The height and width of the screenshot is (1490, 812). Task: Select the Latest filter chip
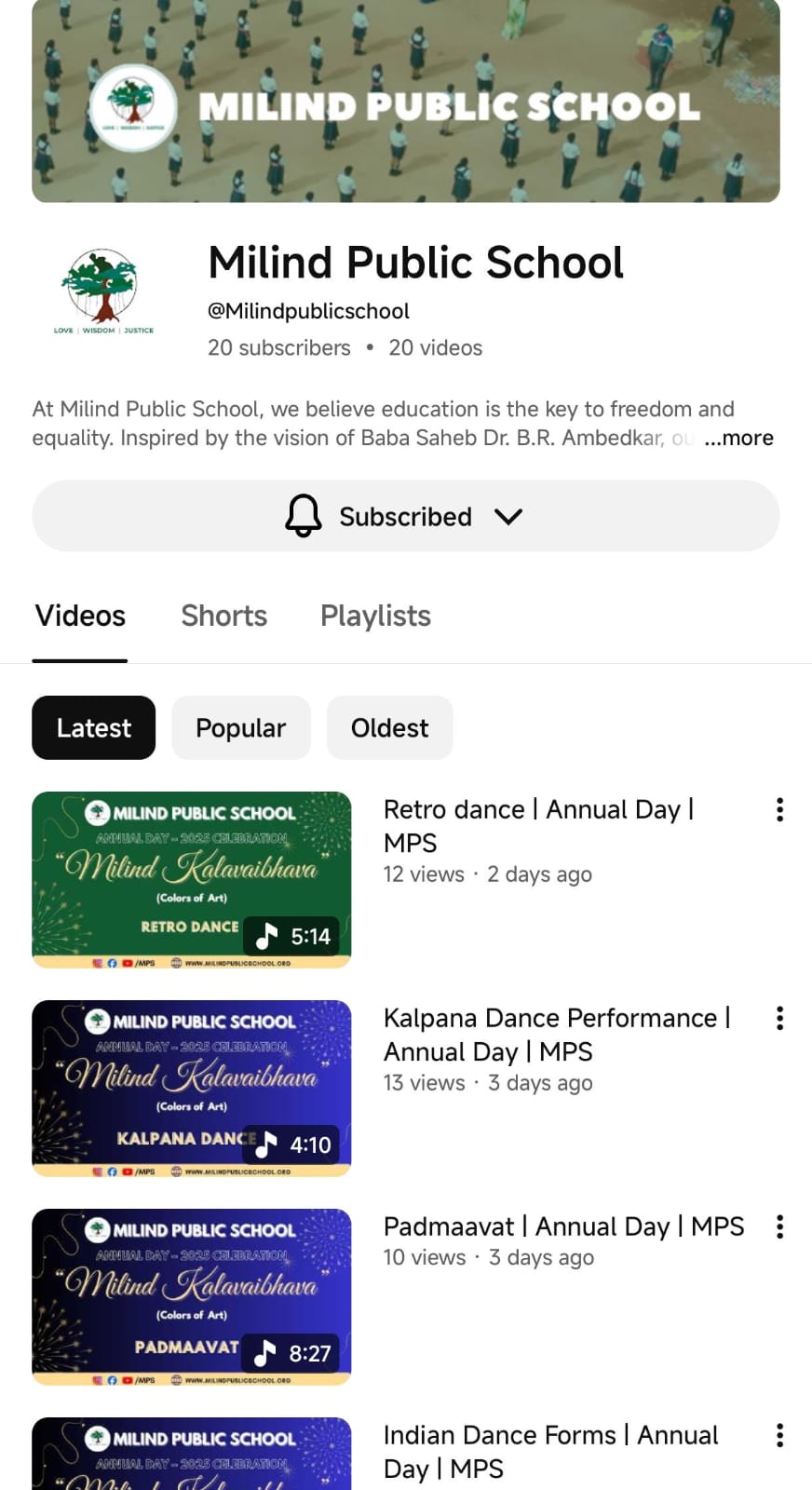coord(93,727)
